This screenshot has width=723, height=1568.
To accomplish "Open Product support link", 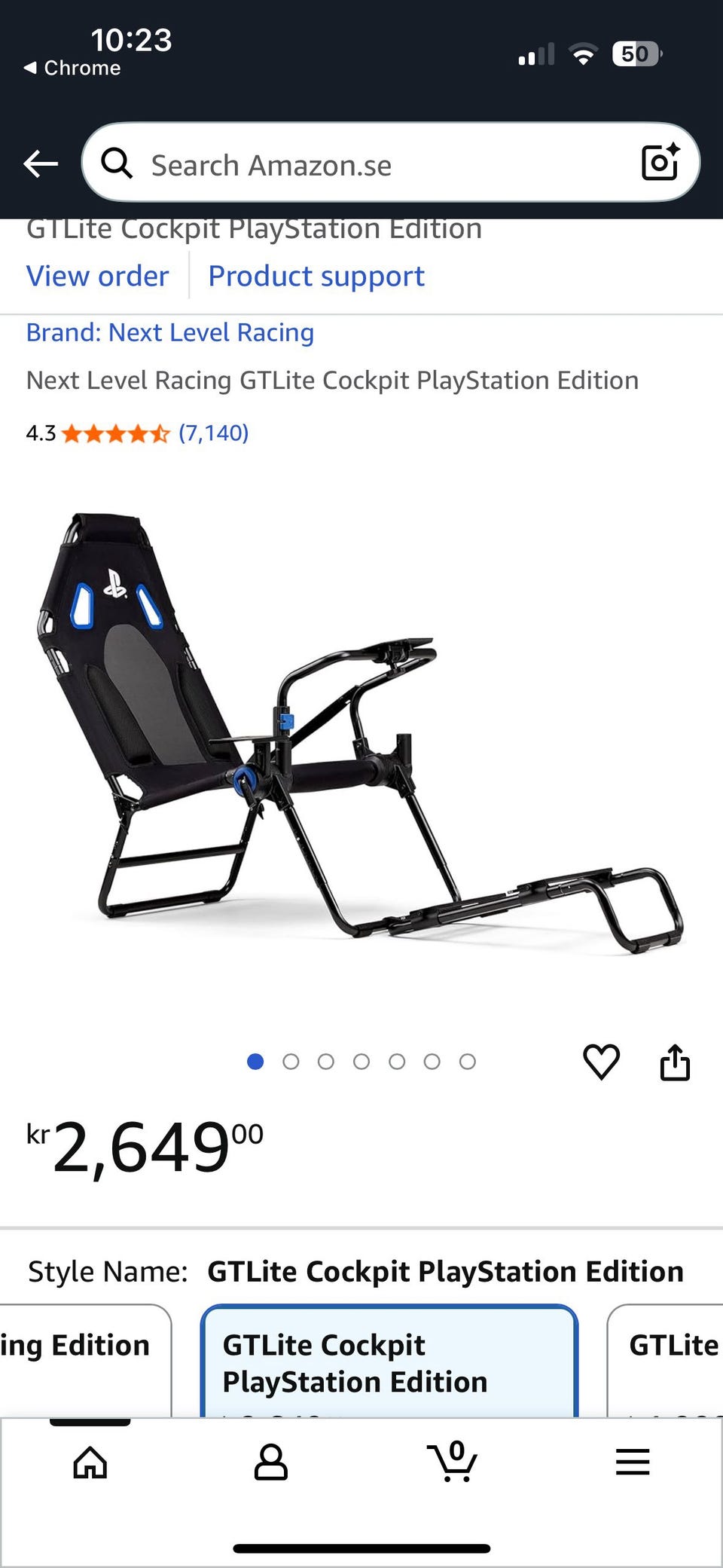I will (x=316, y=277).
